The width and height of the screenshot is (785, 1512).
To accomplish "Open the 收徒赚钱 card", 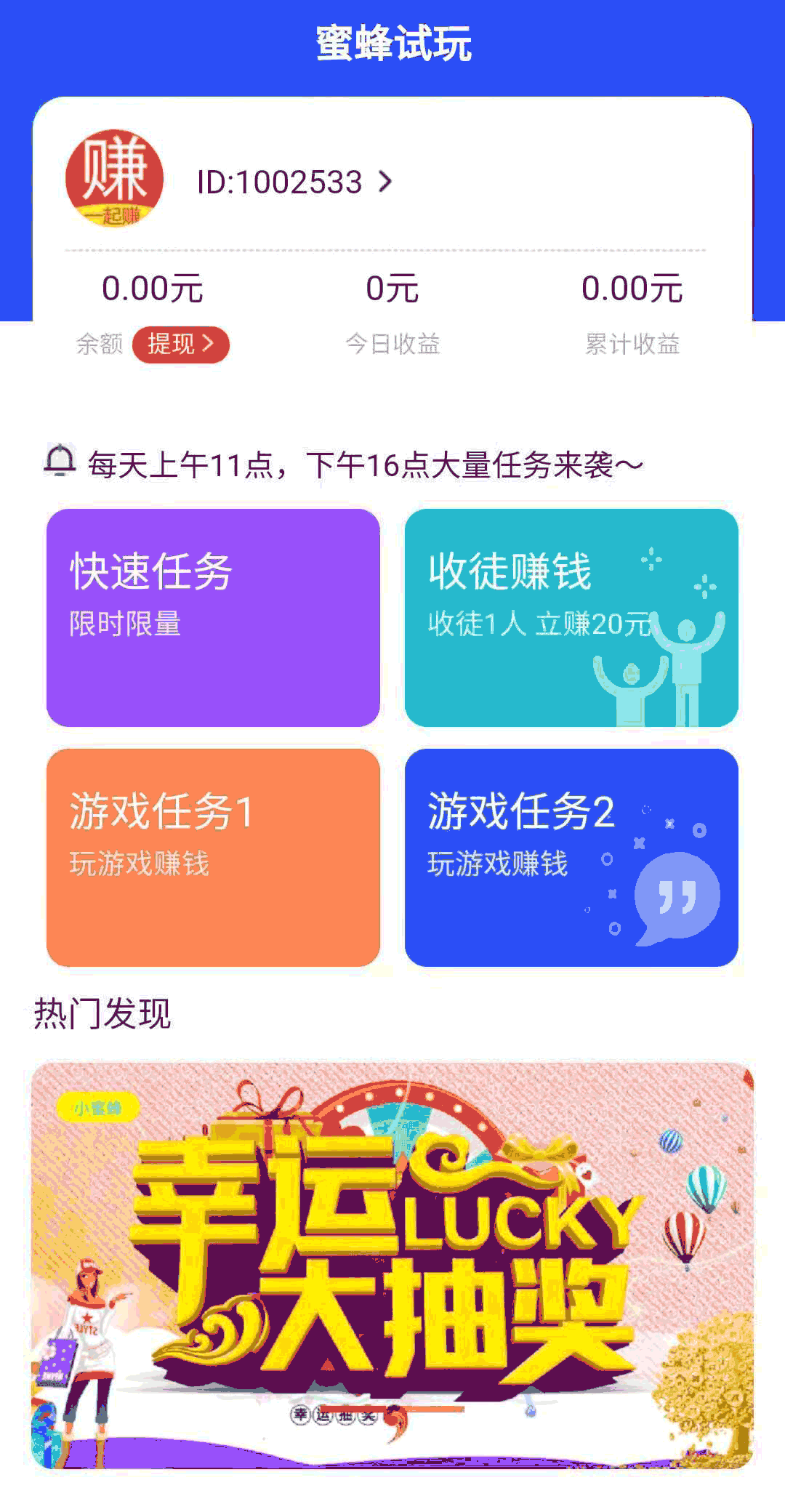I will [x=571, y=617].
